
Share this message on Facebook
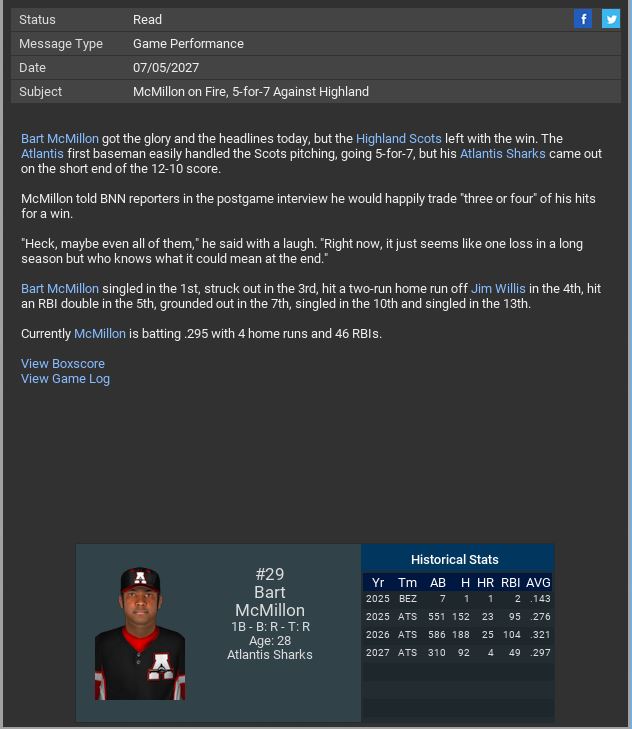[x=583, y=19]
